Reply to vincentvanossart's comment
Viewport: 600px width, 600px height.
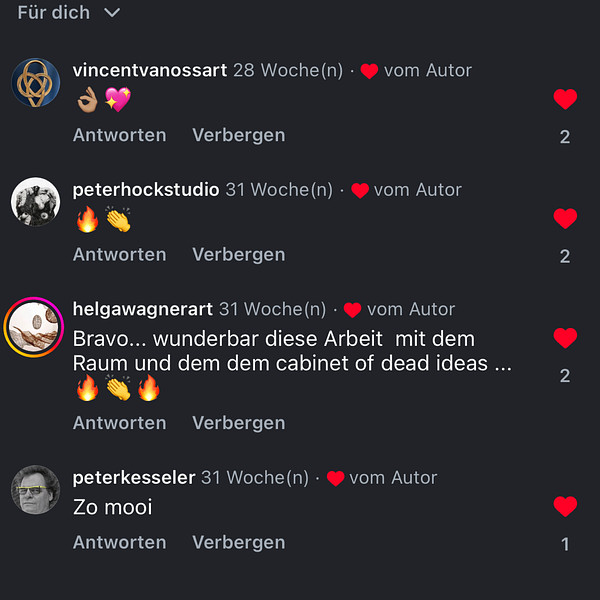pyautogui.click(x=119, y=135)
